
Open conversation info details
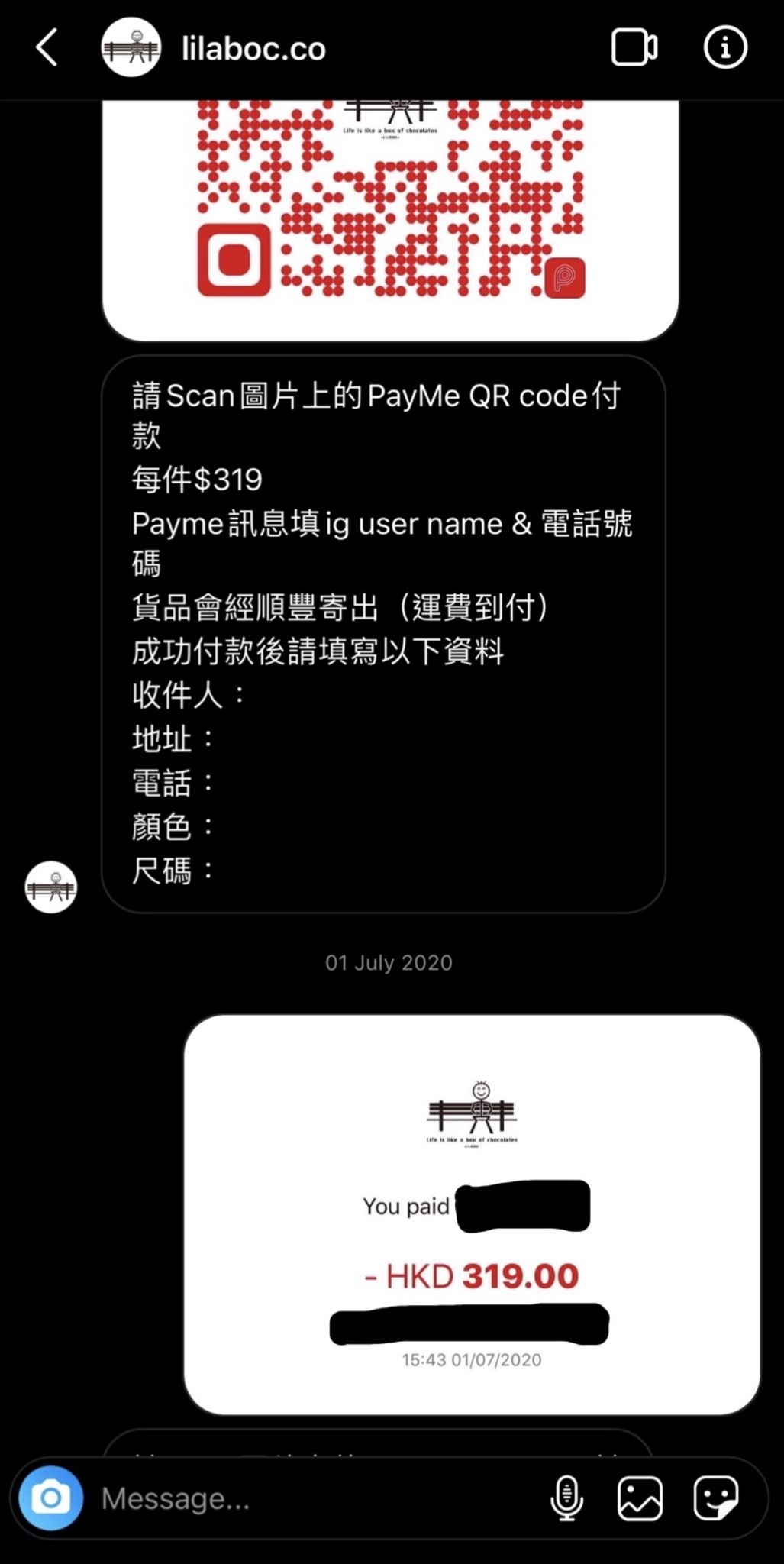coord(724,48)
